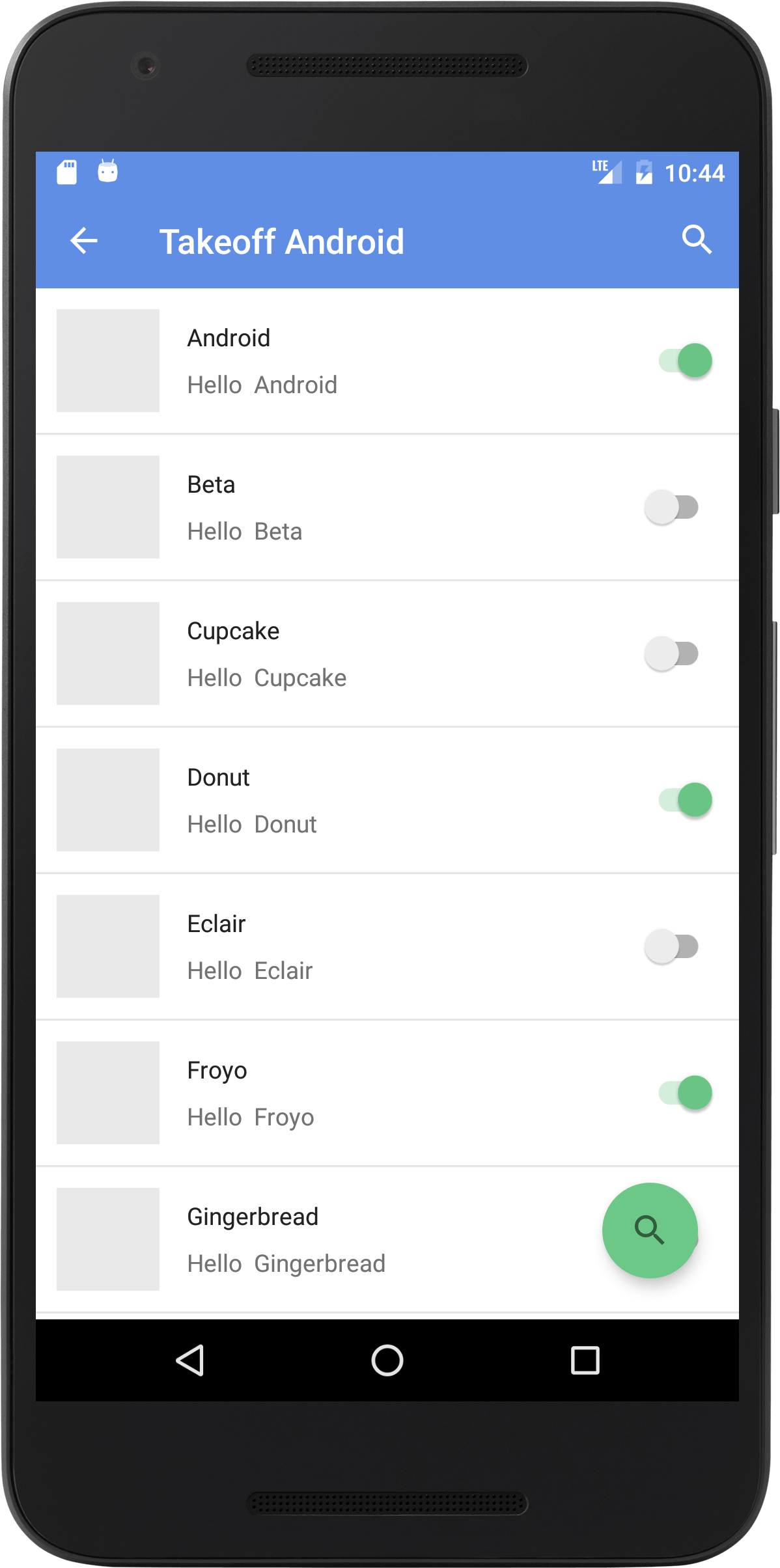Select the Beta list row
This screenshot has height=1568, width=780.
coord(387,507)
